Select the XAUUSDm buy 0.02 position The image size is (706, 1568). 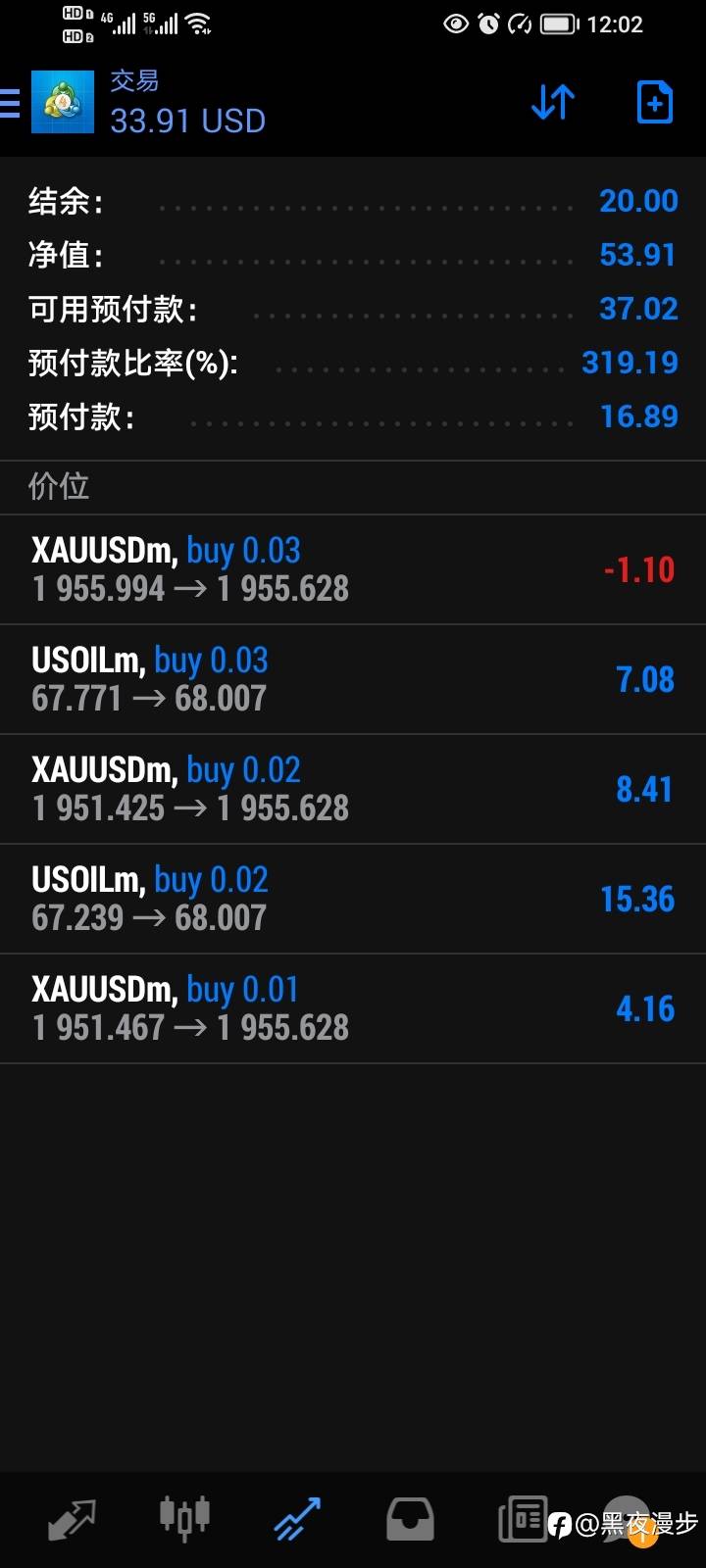pos(353,789)
